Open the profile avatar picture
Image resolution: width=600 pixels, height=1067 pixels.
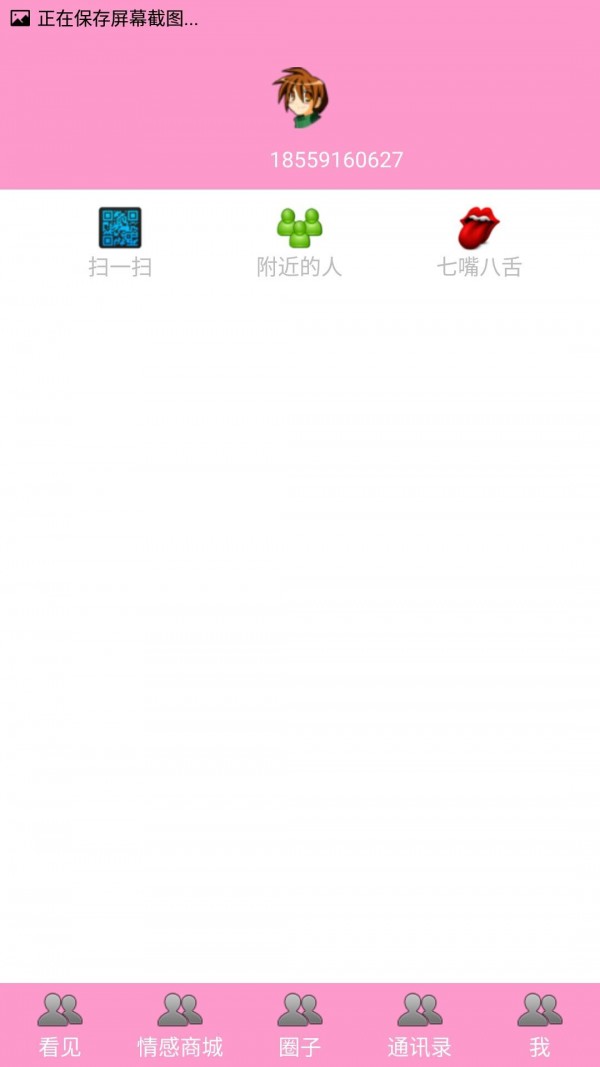pyautogui.click(x=300, y=98)
